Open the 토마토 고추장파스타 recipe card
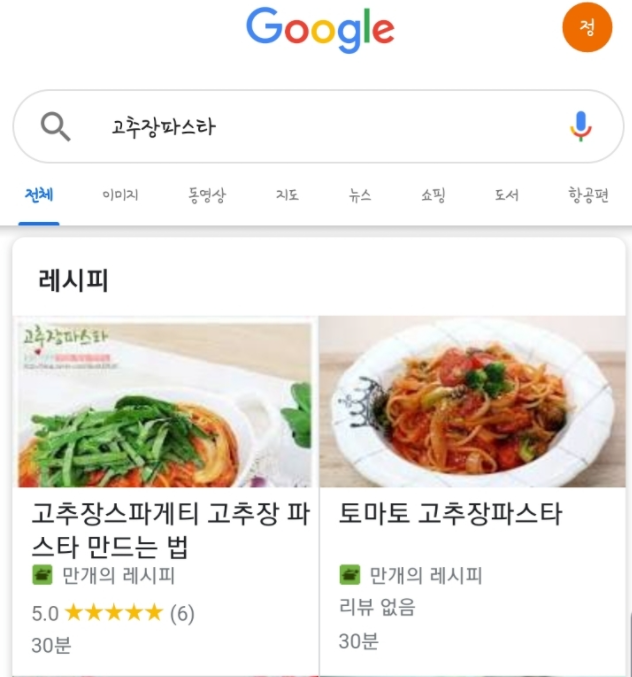 point(451,515)
